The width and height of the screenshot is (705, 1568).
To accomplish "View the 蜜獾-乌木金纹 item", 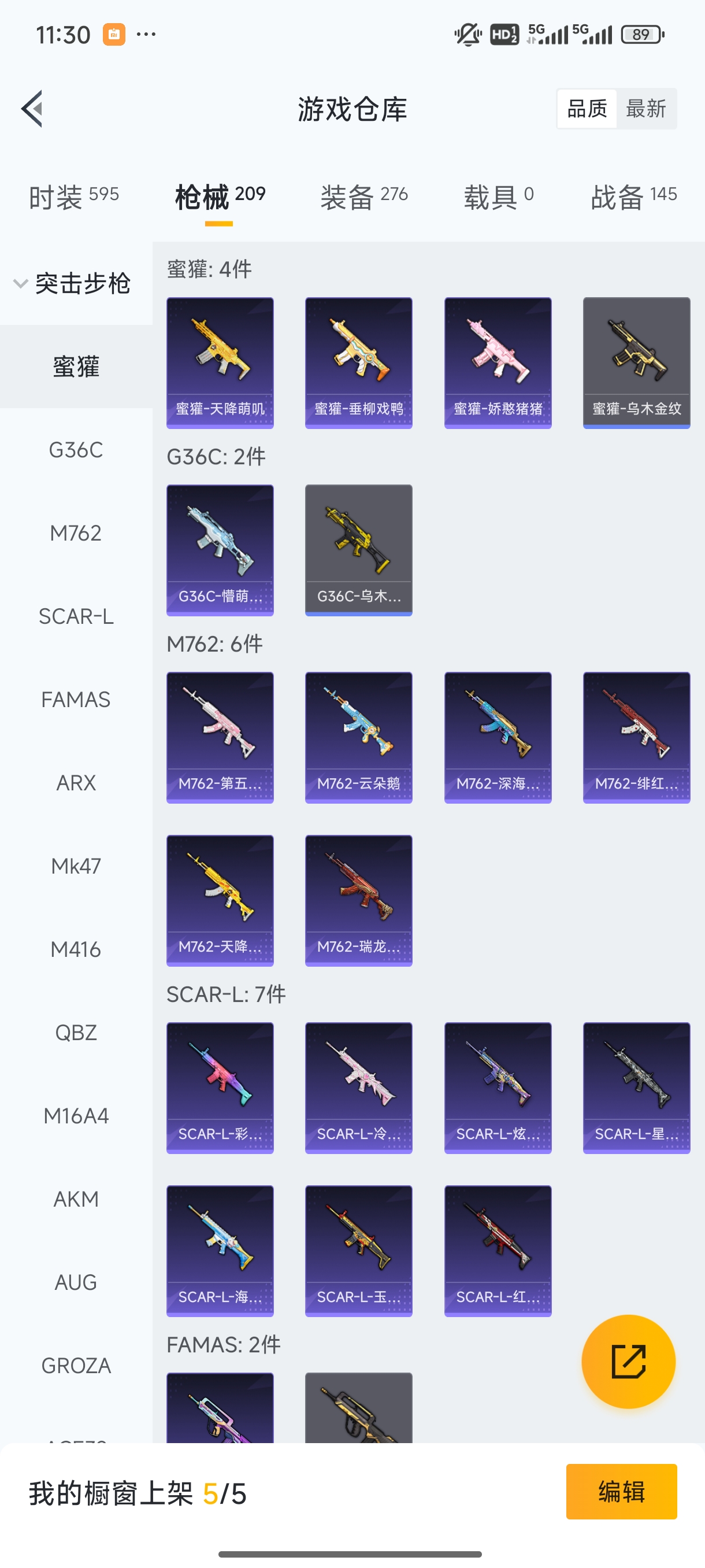I will pos(636,363).
